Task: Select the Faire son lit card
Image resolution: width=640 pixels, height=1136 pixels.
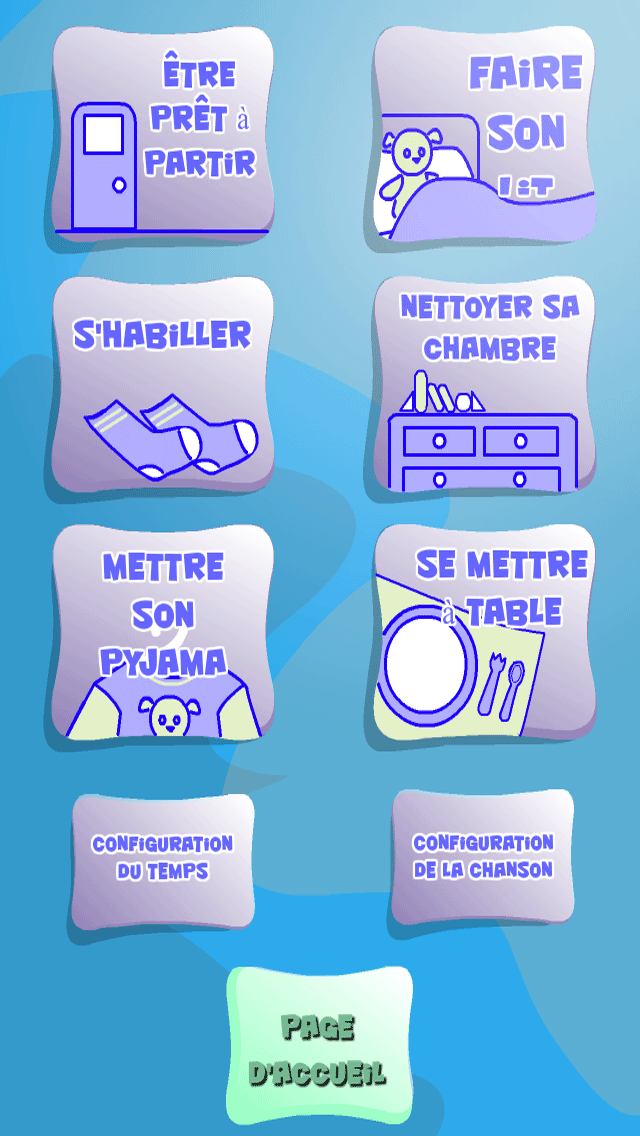Action: pyautogui.click(x=484, y=135)
